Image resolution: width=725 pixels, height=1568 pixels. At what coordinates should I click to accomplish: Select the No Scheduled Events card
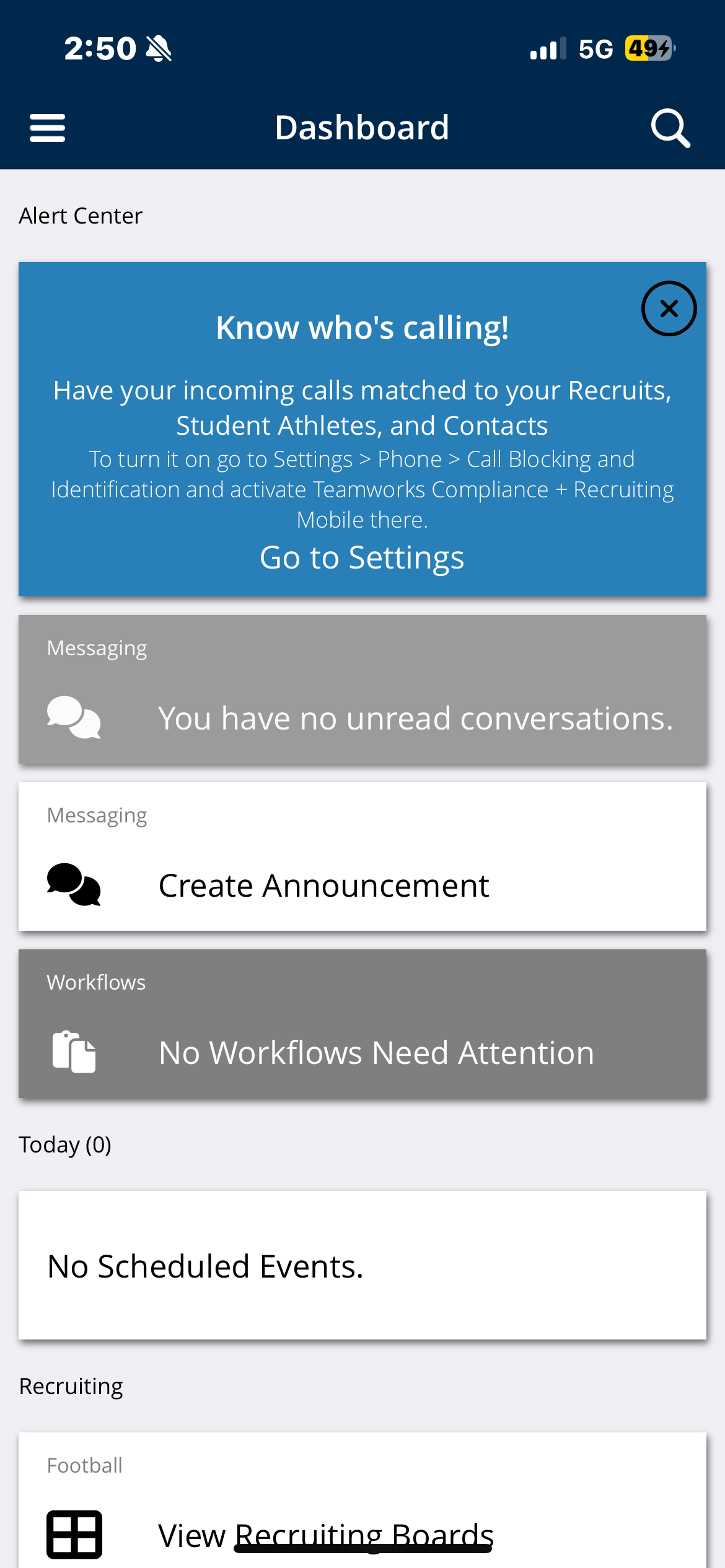click(362, 1263)
